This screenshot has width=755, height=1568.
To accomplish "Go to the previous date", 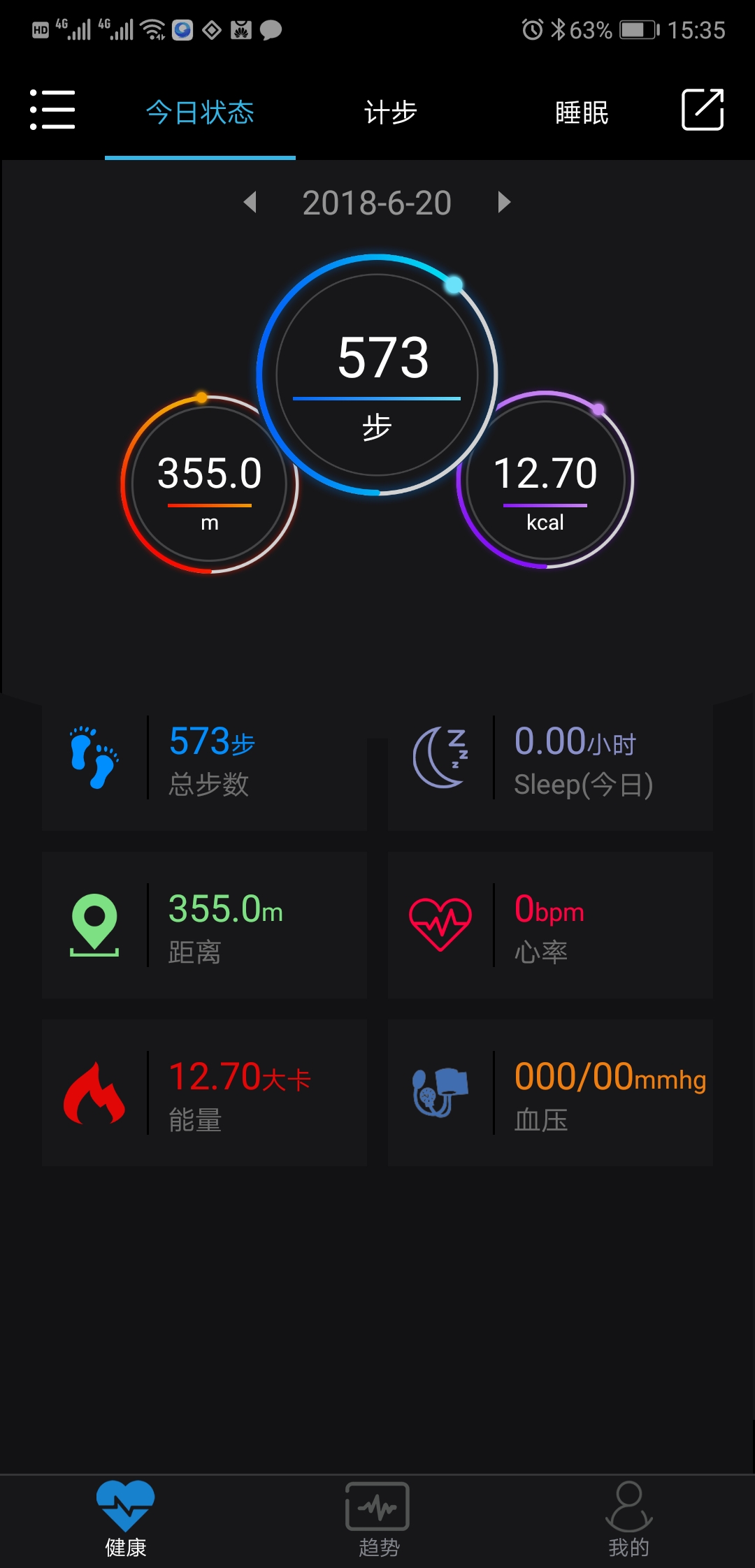I will pos(250,203).
